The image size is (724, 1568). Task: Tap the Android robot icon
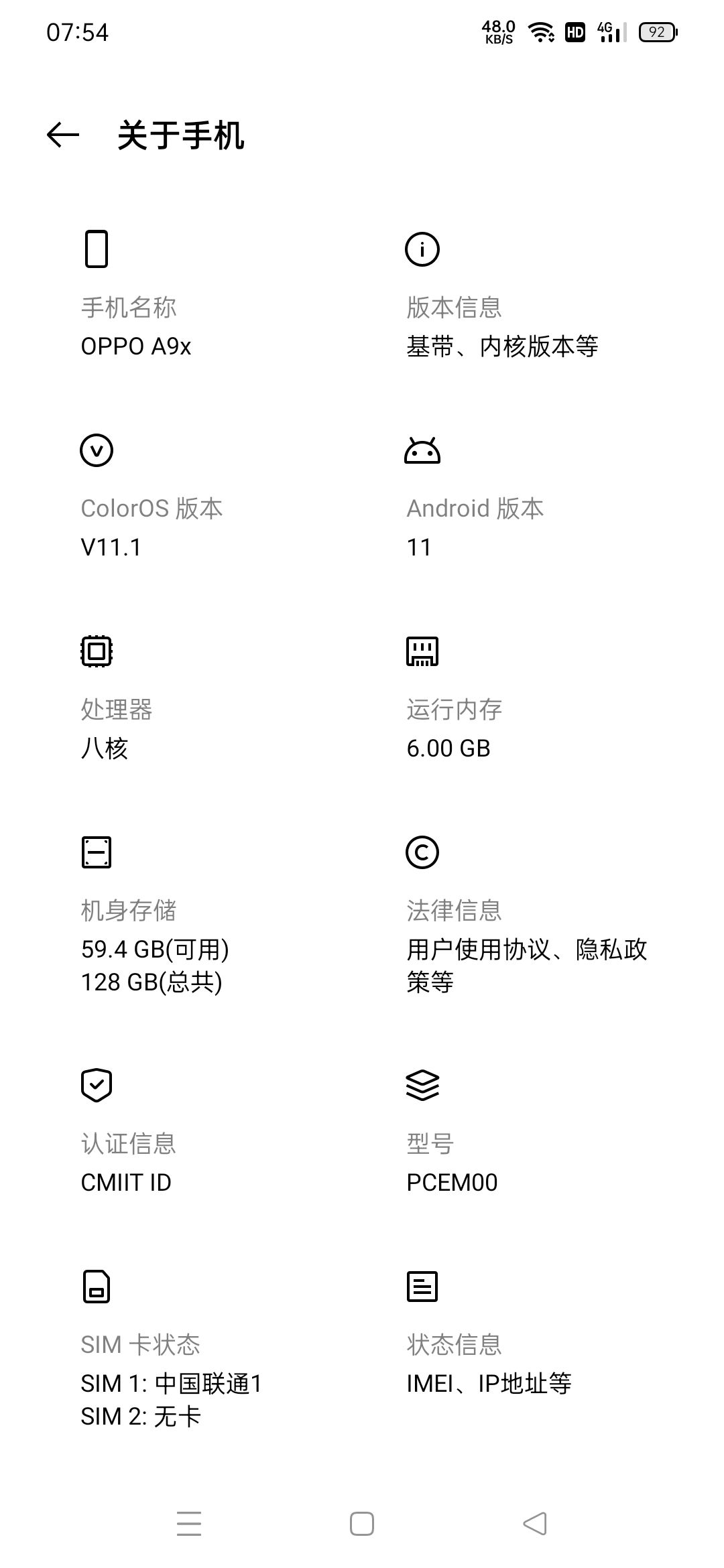click(x=423, y=450)
